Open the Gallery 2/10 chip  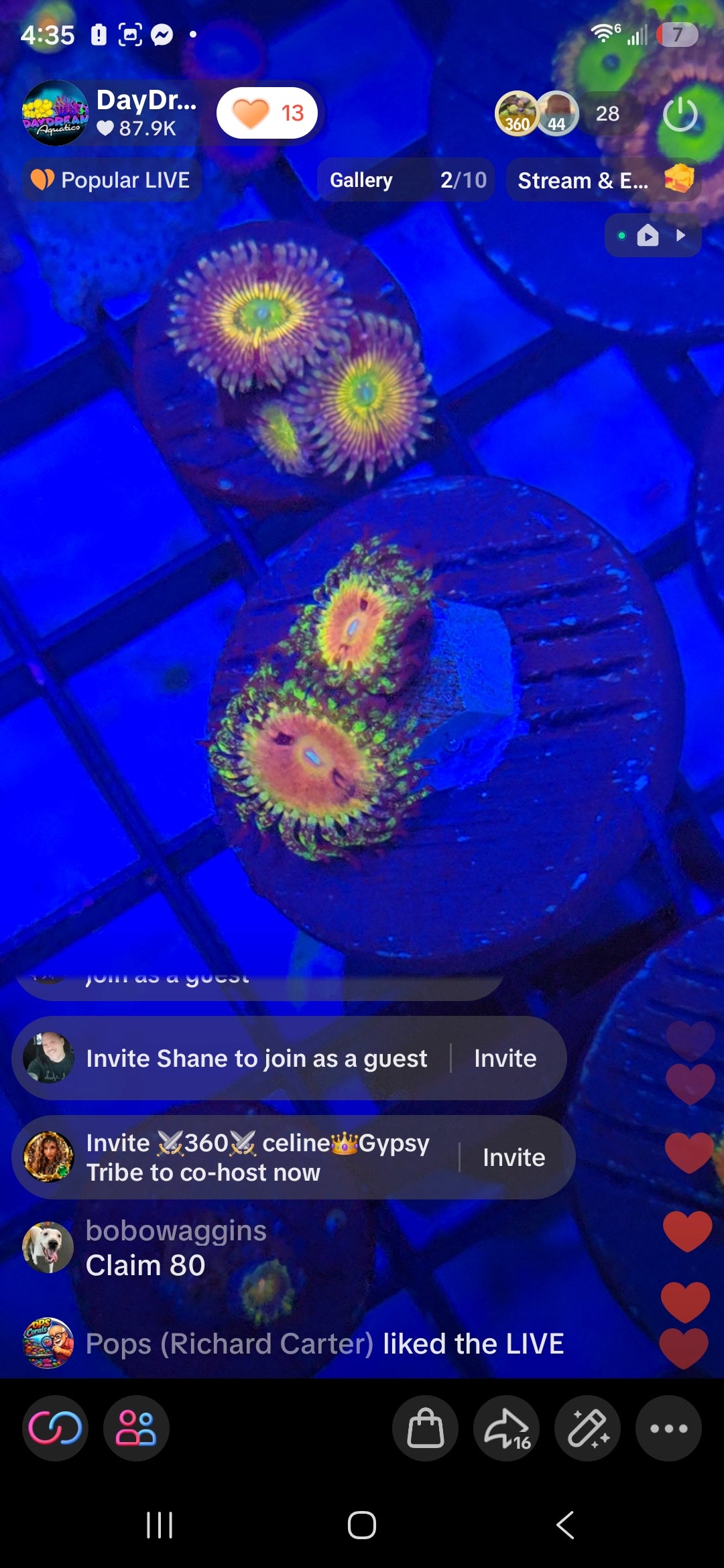tap(406, 180)
